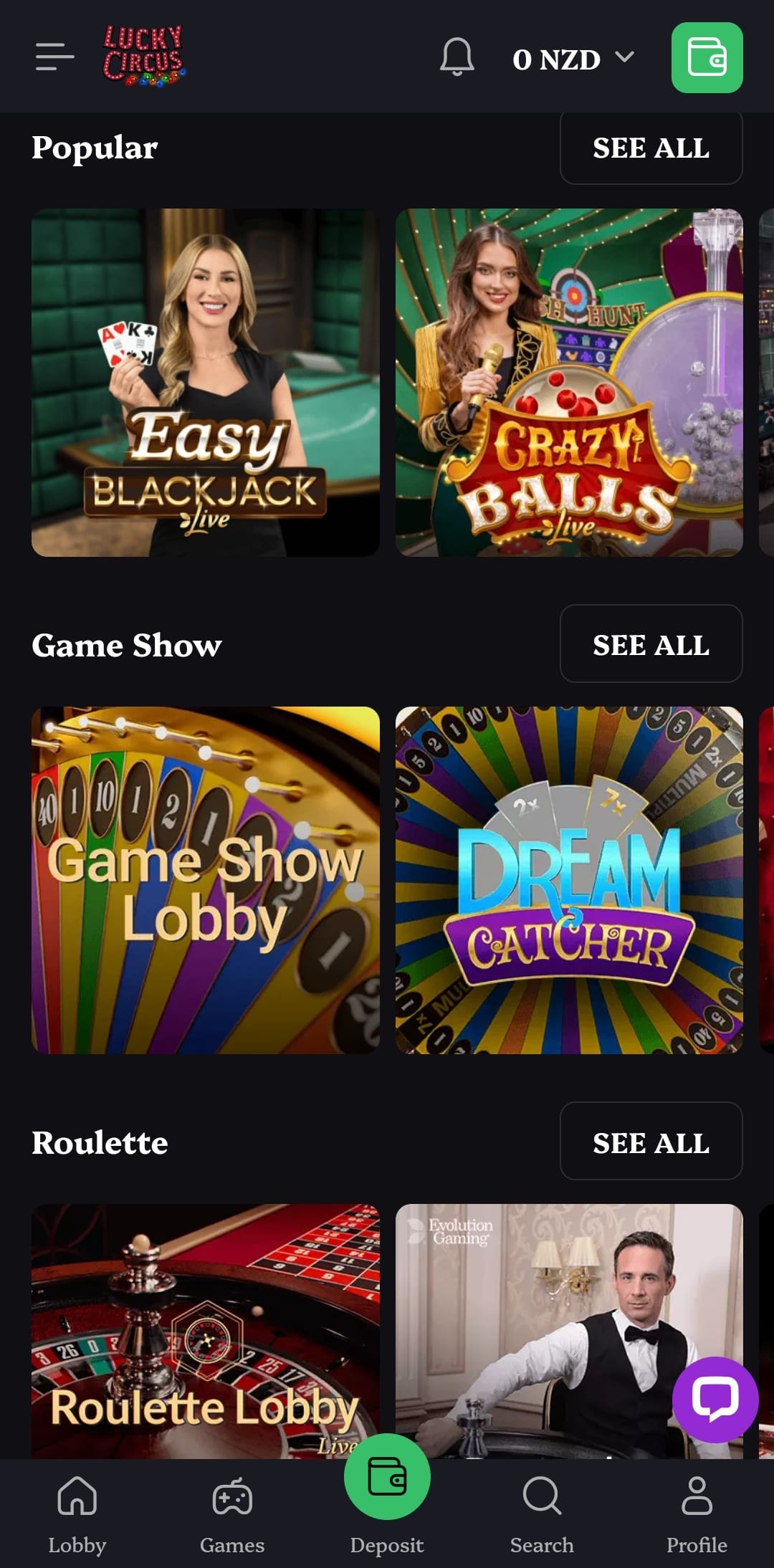This screenshot has width=774, height=1568.
Task: Open the hamburger menu drawer
Action: (54, 57)
